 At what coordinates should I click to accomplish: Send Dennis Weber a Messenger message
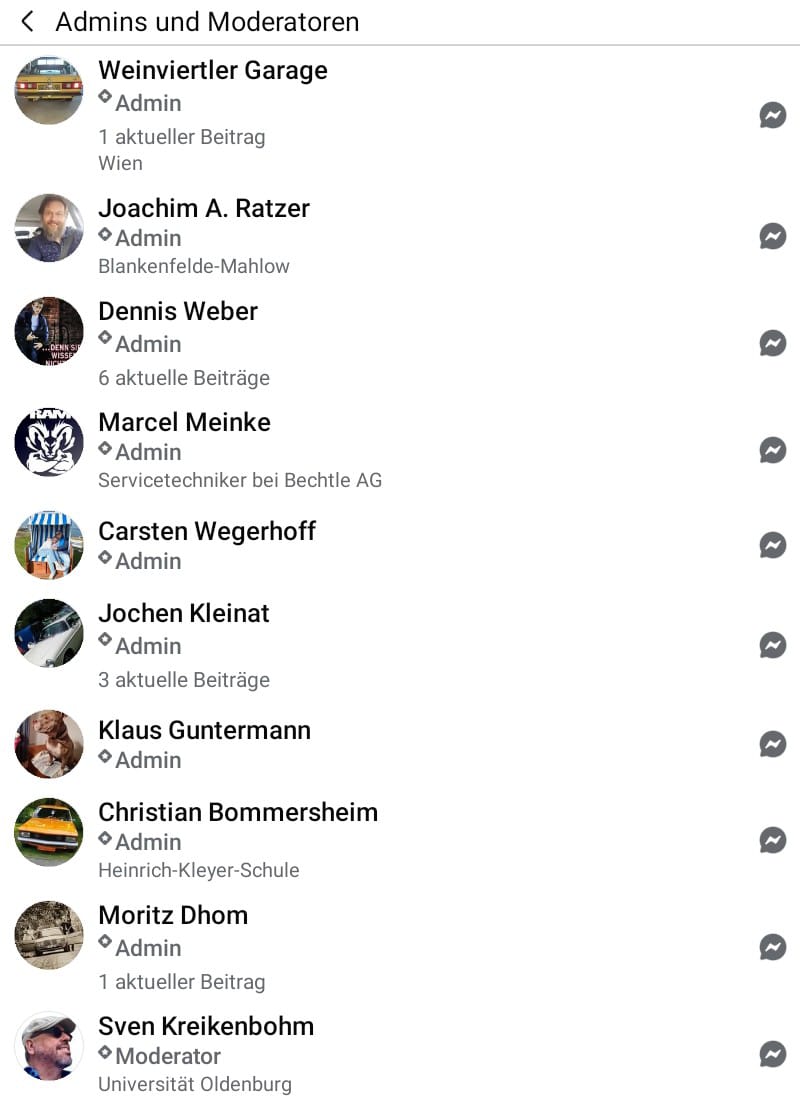[x=772, y=343]
